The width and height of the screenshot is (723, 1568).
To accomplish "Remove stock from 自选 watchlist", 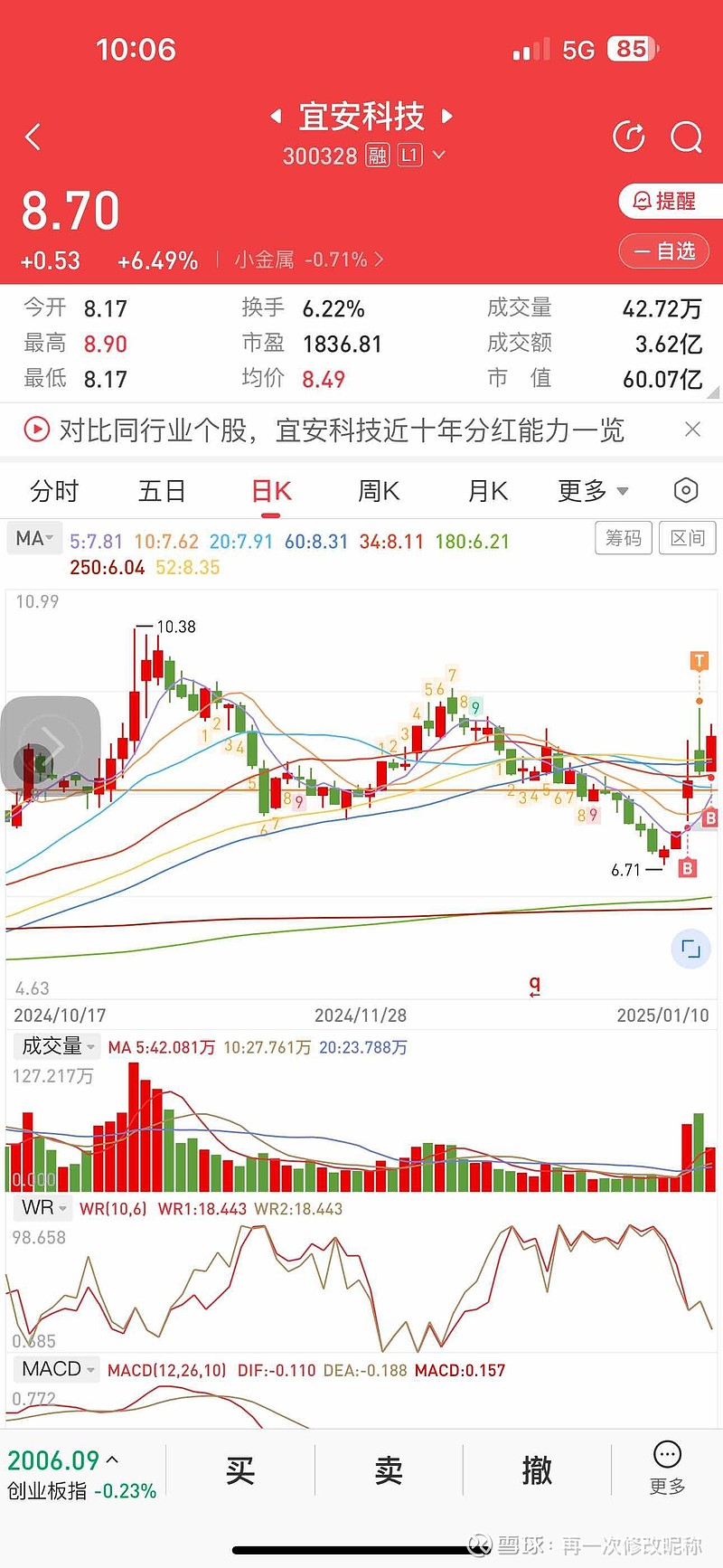I will (664, 250).
